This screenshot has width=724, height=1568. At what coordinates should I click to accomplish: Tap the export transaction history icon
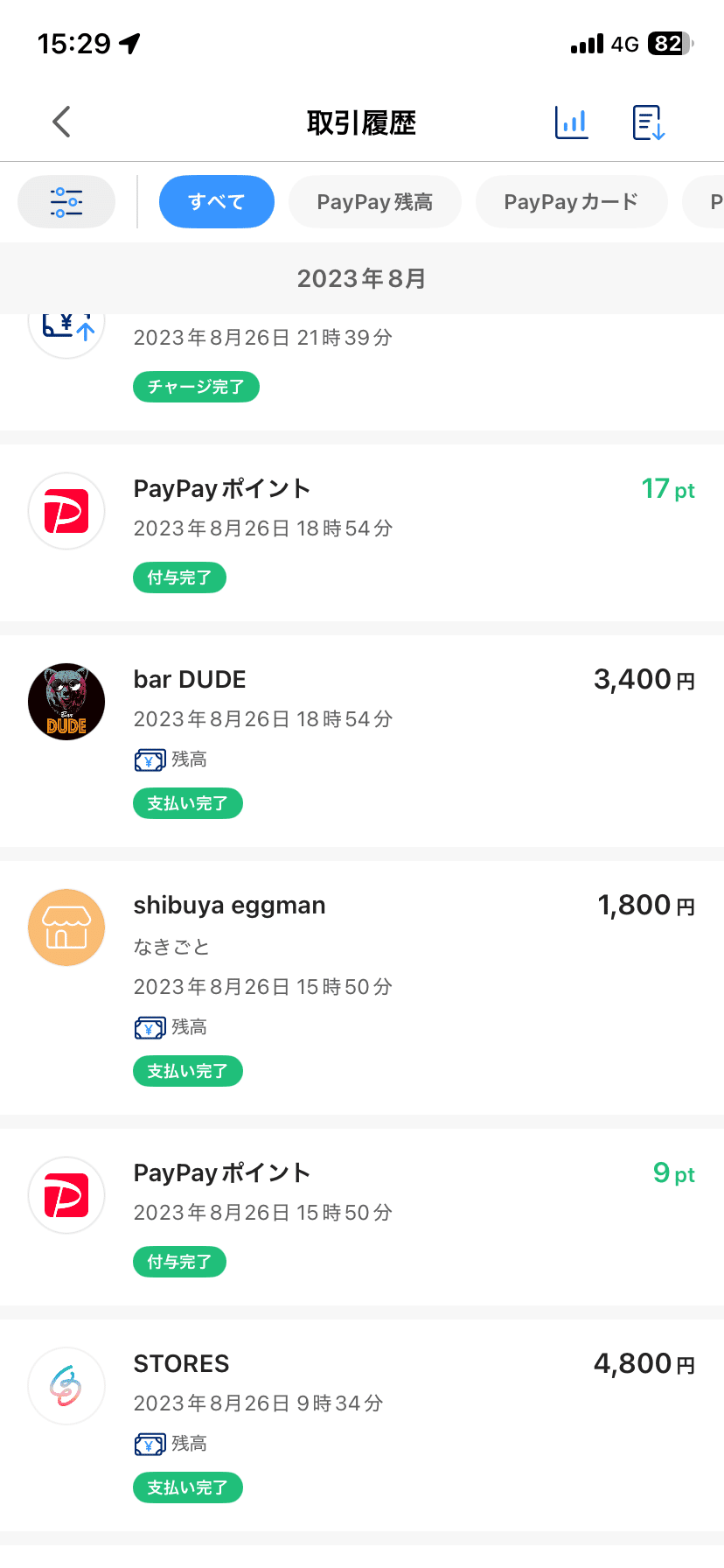648,122
